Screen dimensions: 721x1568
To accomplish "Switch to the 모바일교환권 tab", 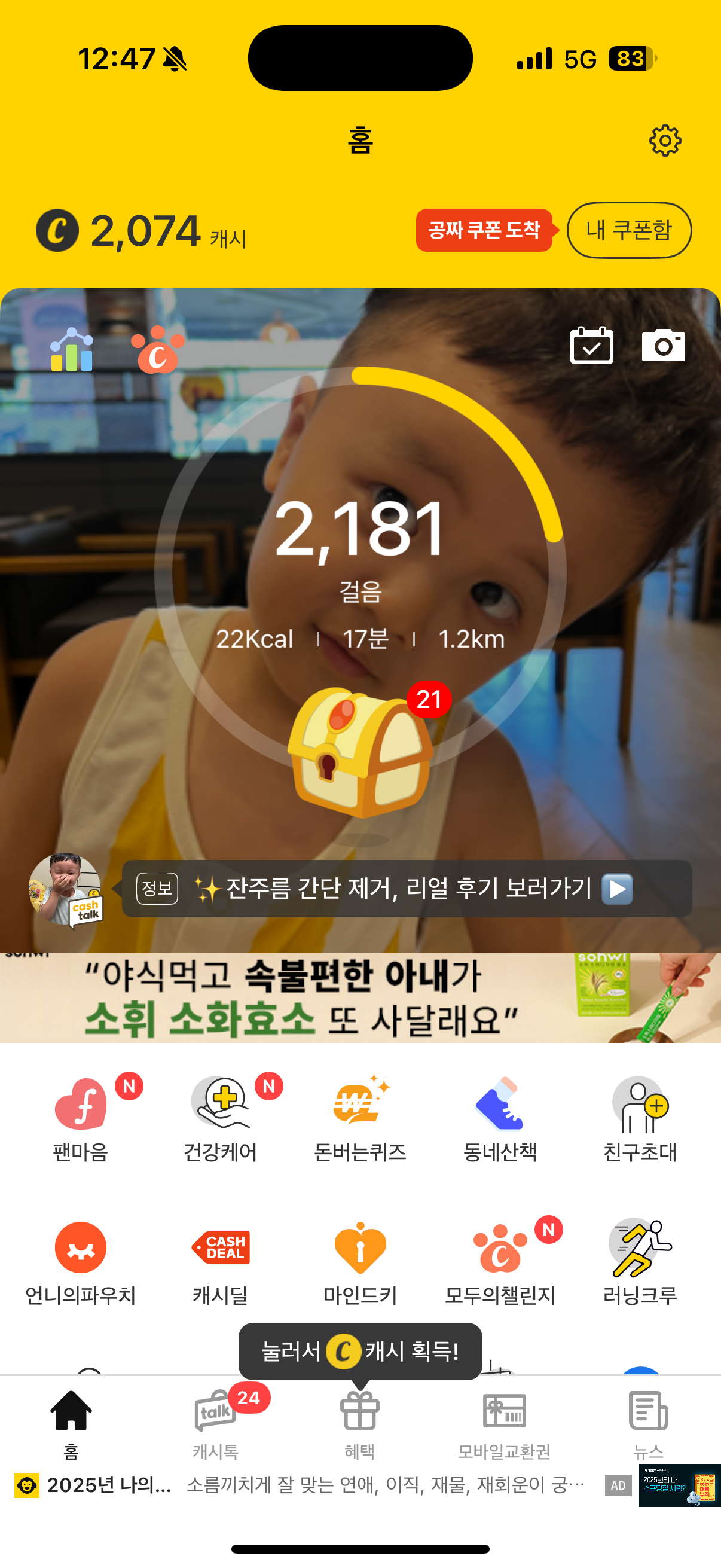I will pyautogui.click(x=504, y=1423).
